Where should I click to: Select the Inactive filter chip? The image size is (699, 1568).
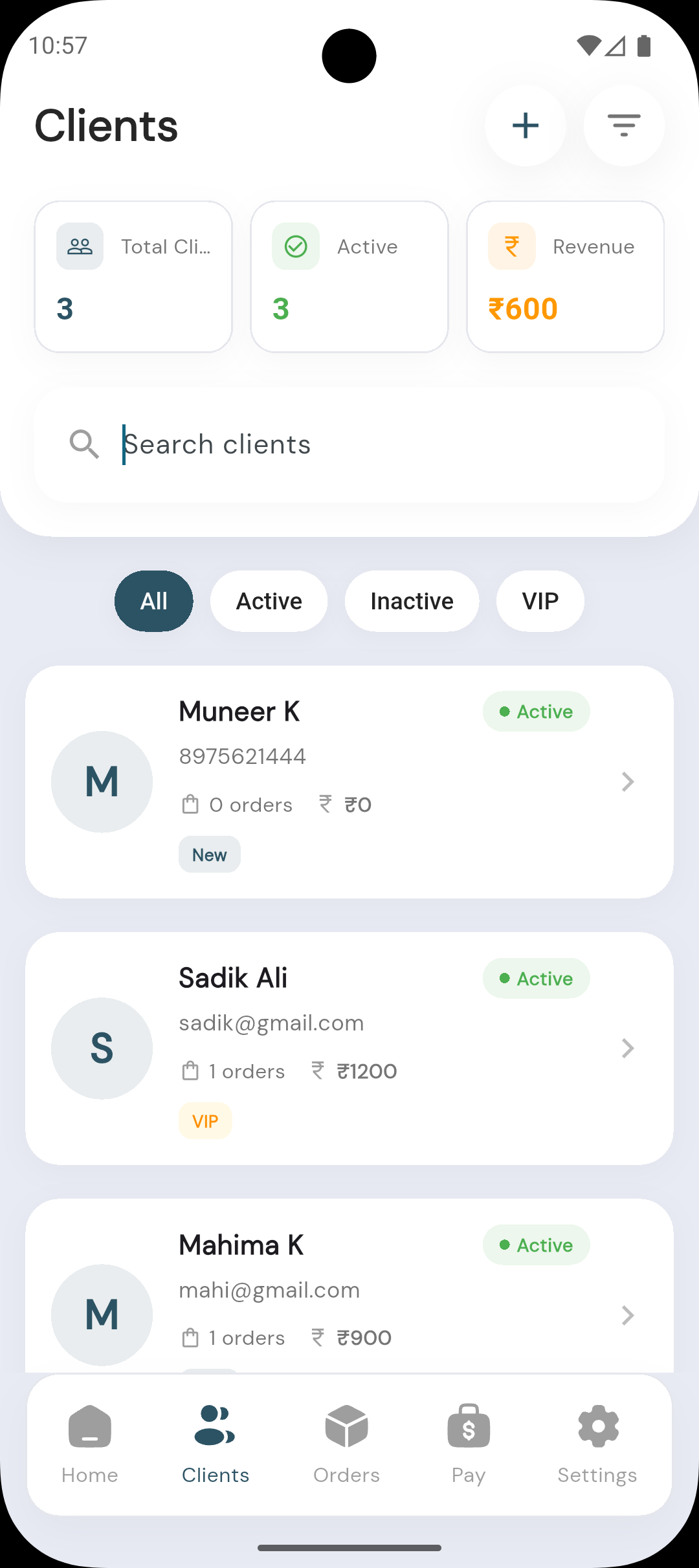412,601
